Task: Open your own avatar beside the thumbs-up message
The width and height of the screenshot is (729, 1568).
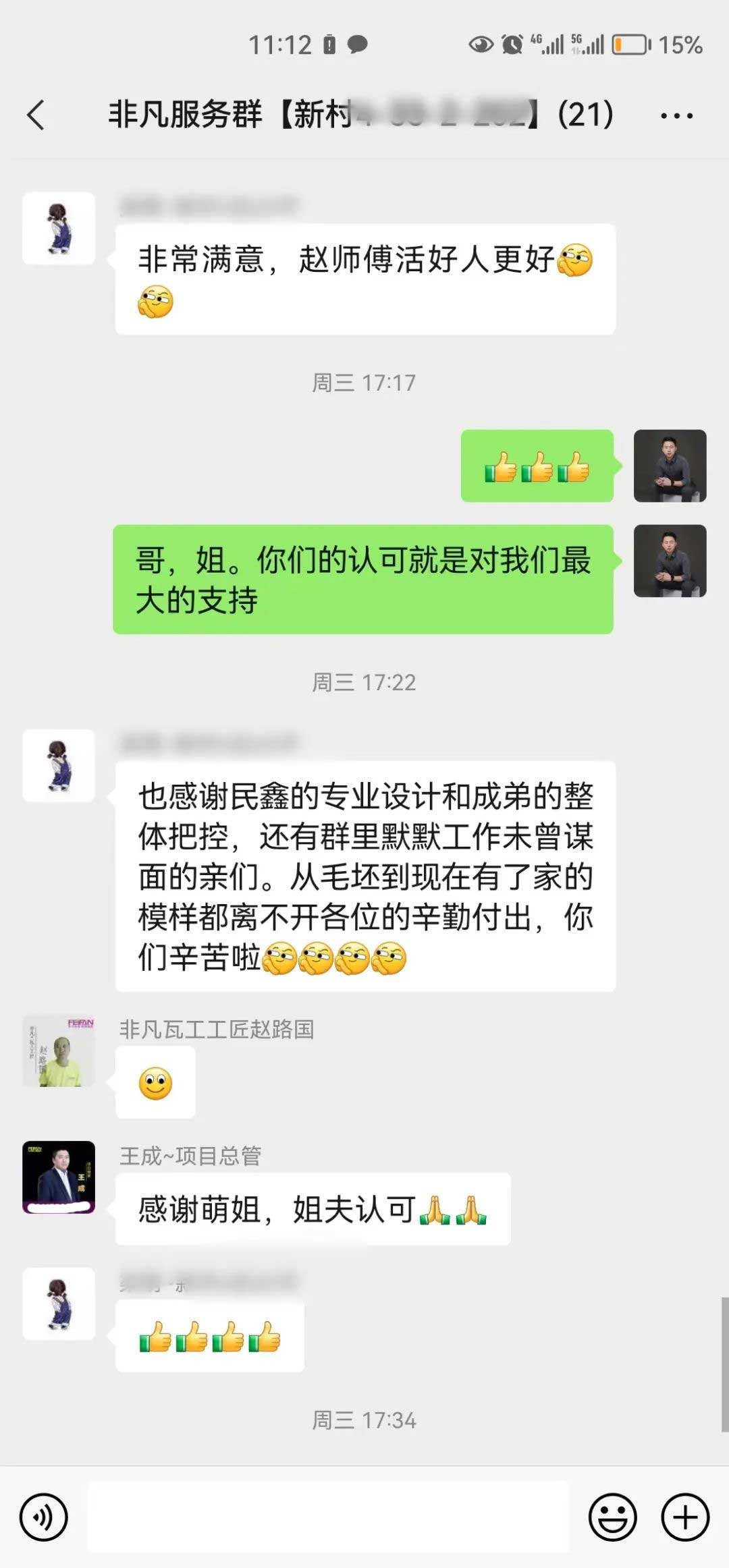Action: click(x=670, y=466)
